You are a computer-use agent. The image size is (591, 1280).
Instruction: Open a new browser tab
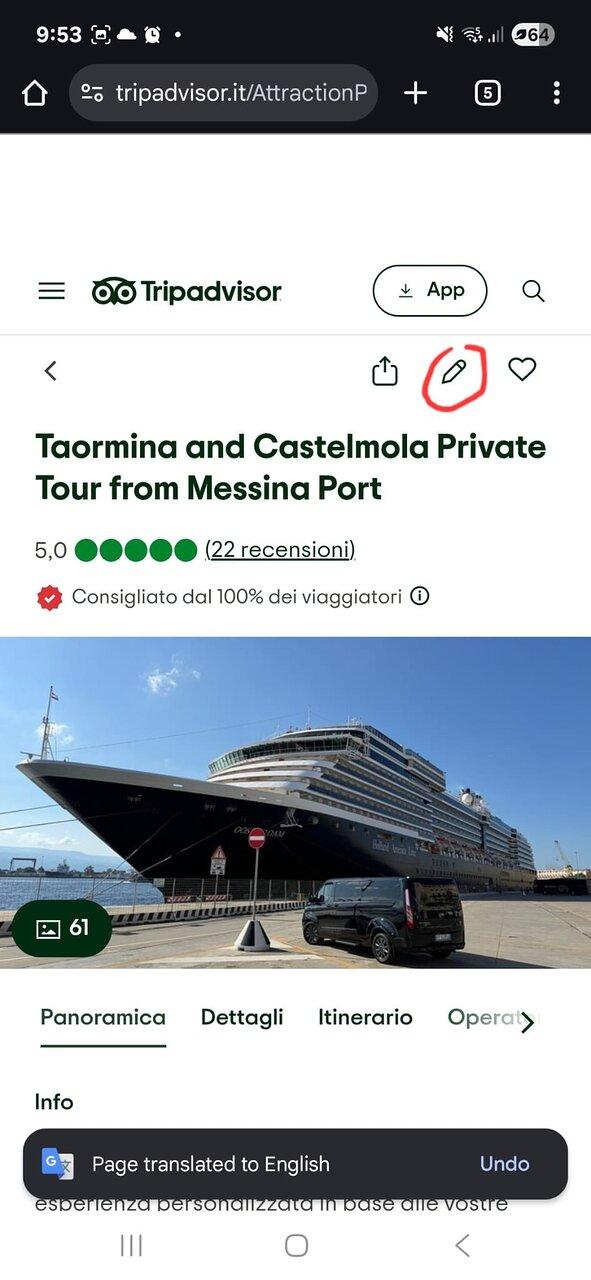coord(415,93)
